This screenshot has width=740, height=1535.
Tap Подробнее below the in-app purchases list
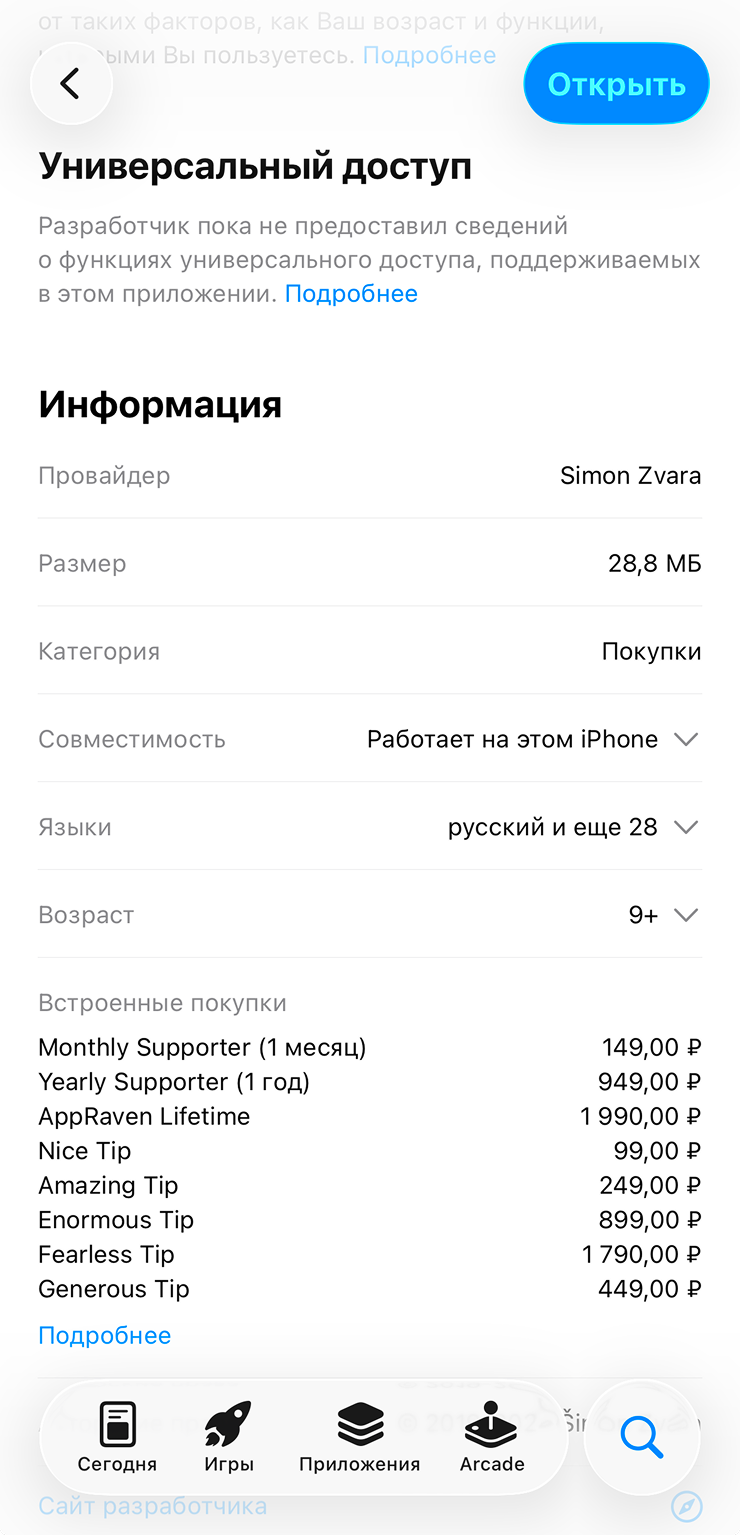pyautogui.click(x=104, y=1335)
